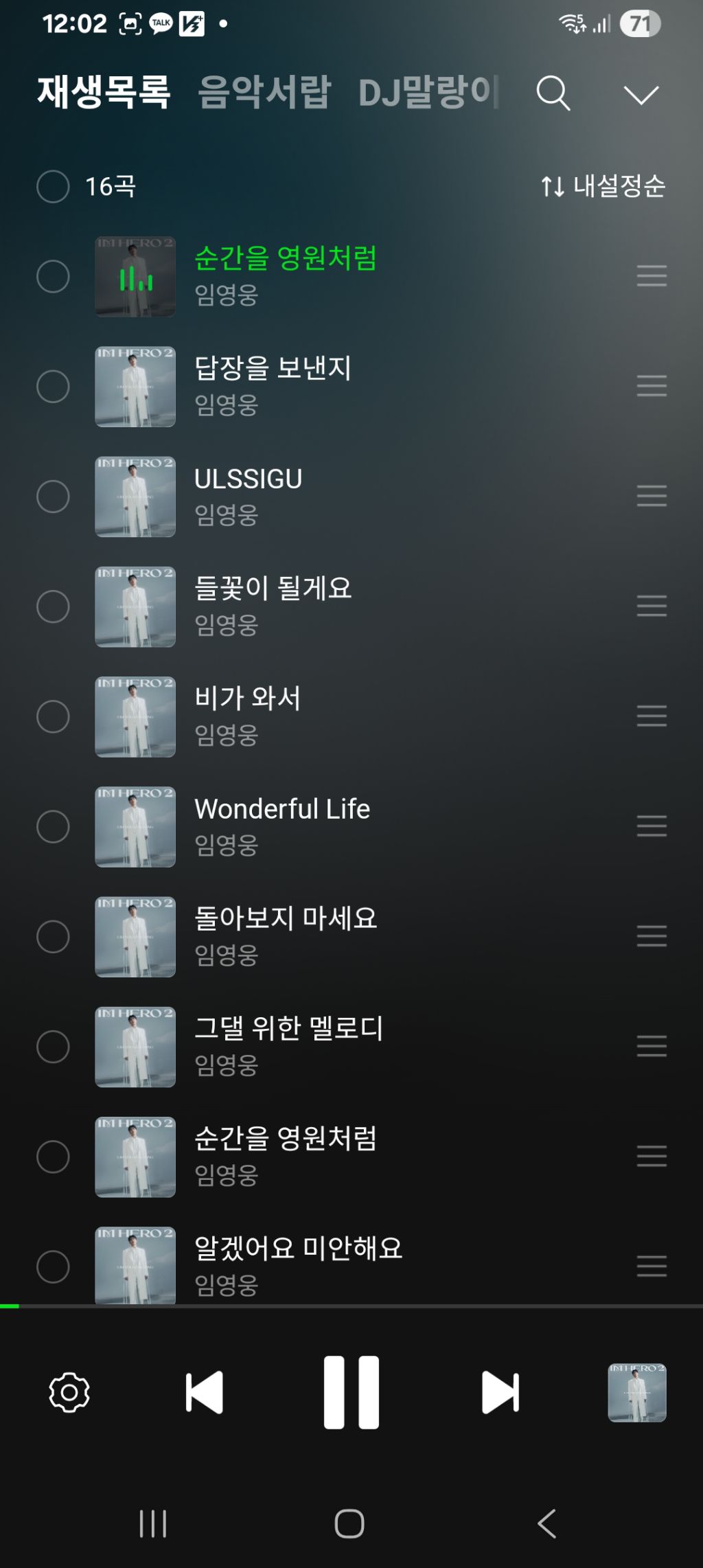Open the 내설정순 sort option
The height and width of the screenshot is (1568, 703).
click(603, 185)
